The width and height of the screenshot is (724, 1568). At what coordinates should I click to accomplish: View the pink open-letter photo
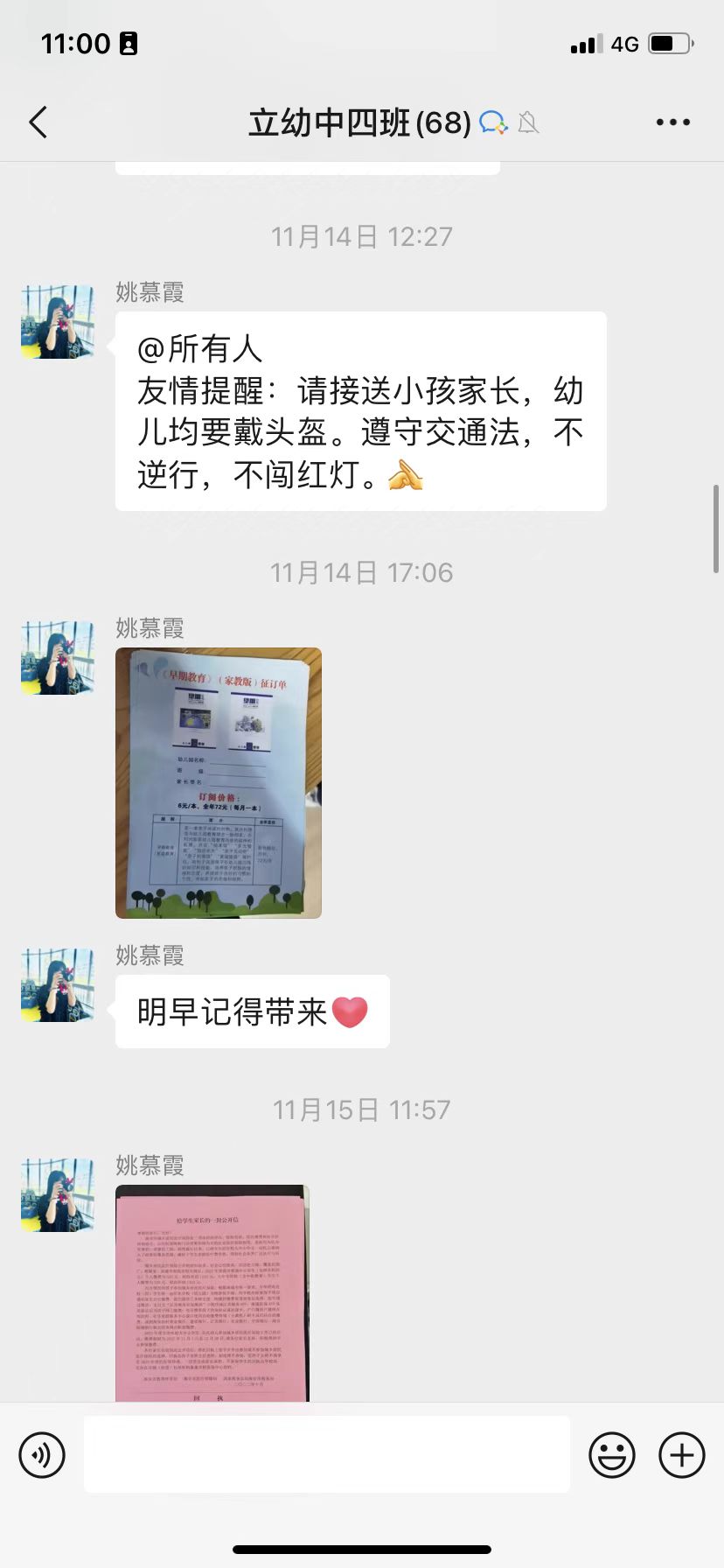tap(212, 1293)
